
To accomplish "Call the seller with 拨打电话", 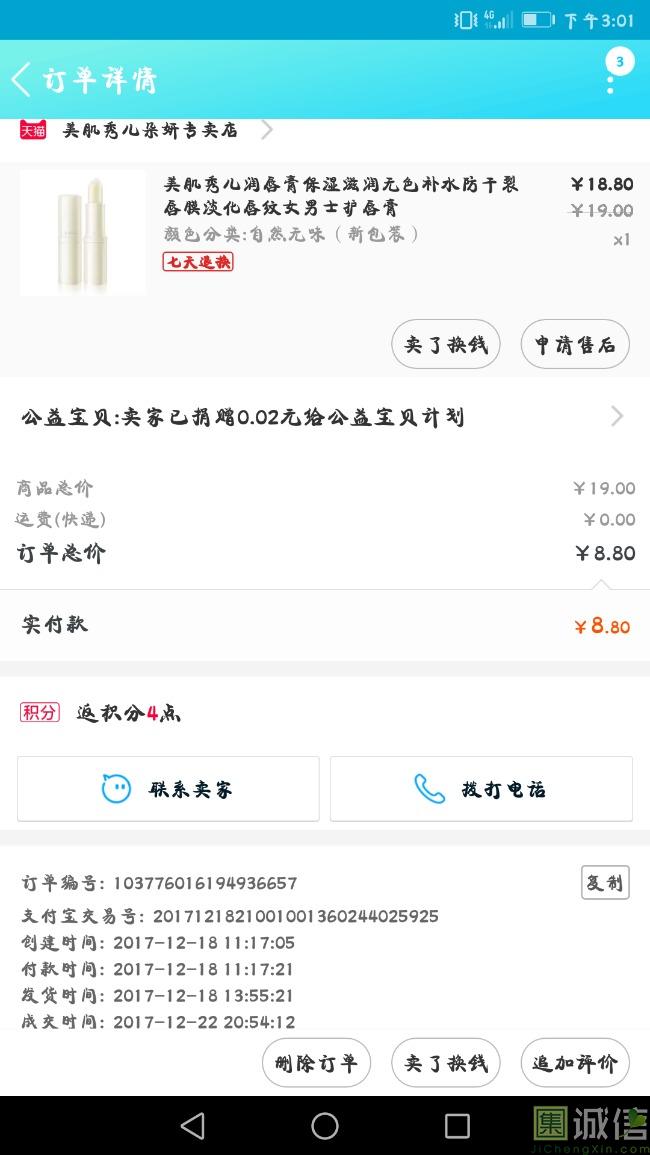I will click(x=481, y=789).
